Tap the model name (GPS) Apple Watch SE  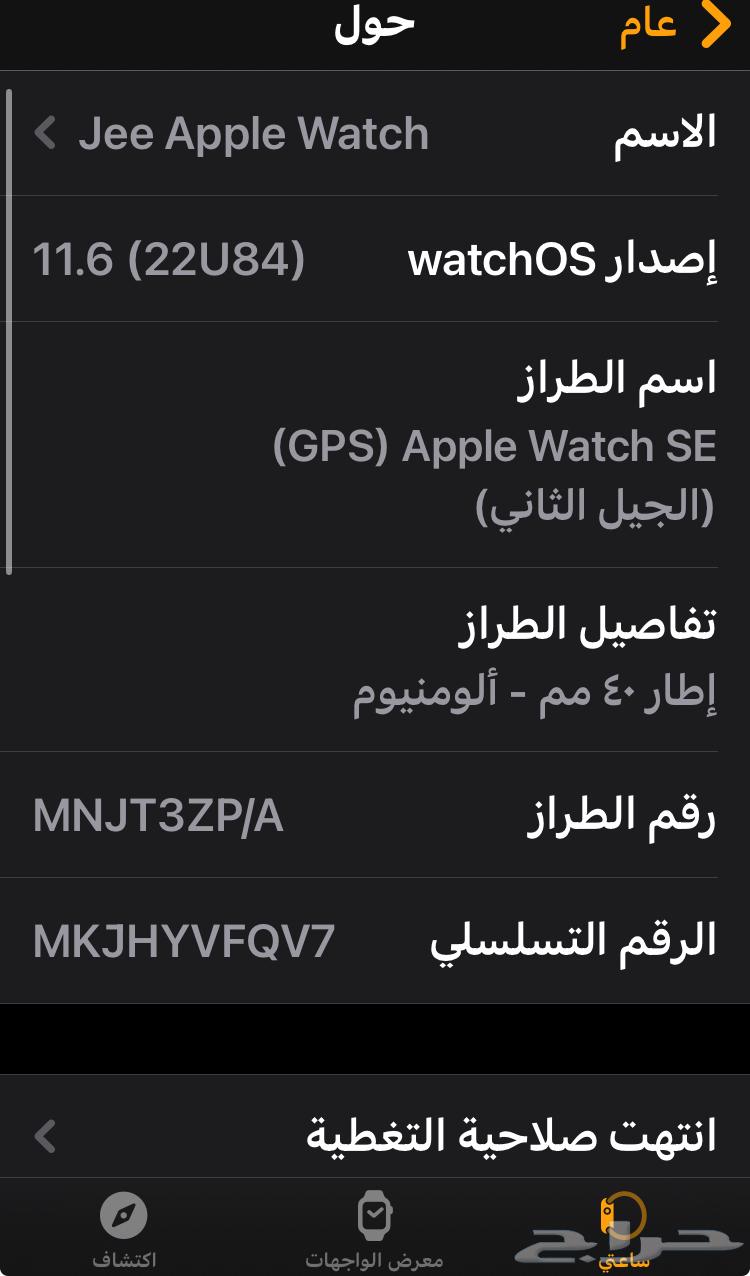490,447
